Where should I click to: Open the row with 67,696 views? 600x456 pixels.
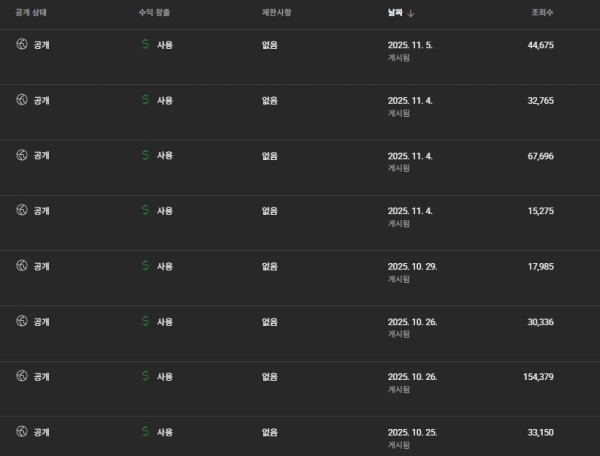(x=540, y=156)
